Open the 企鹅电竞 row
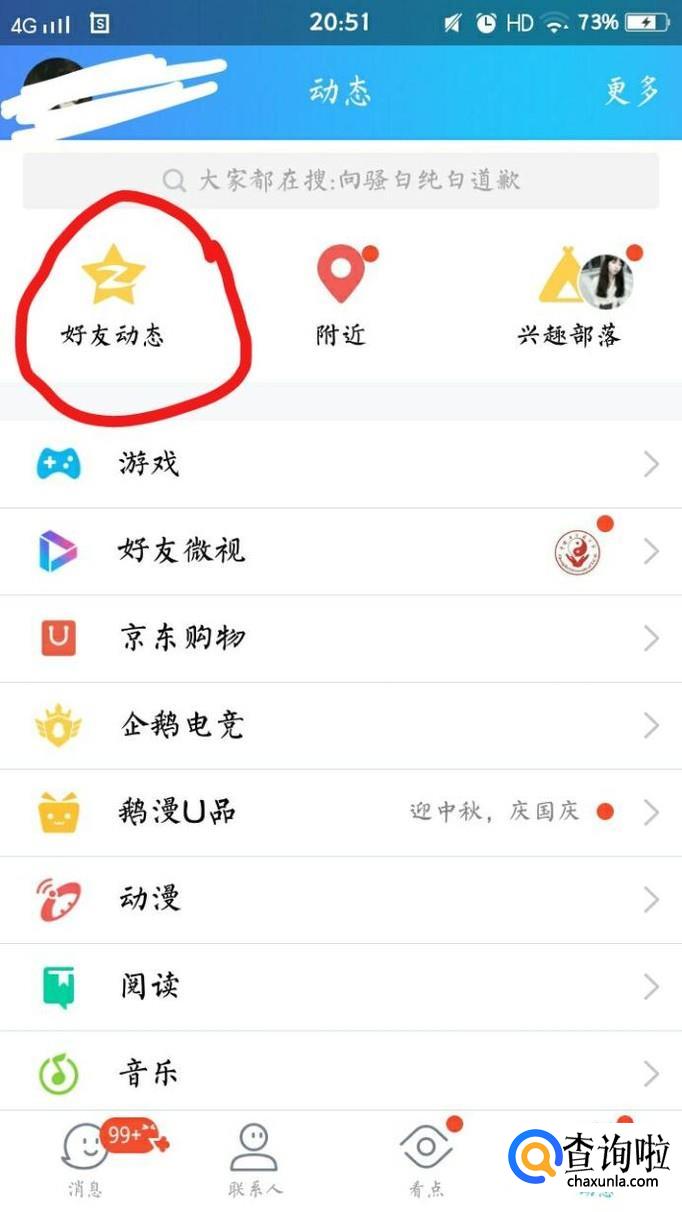 (341, 725)
